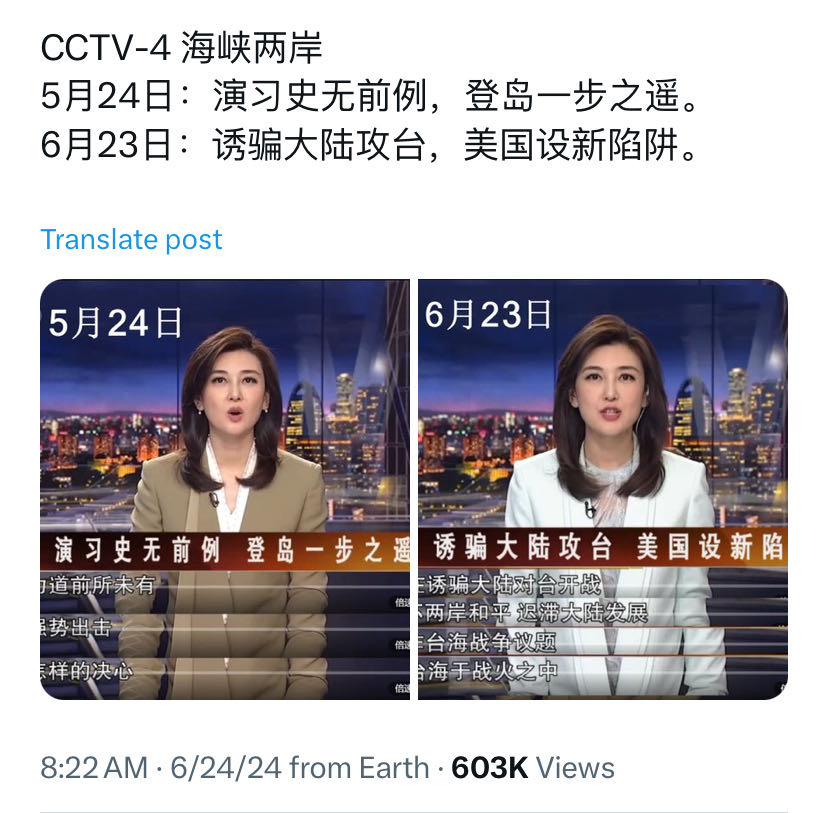Open the 5月24日 broadcast image
Image resolution: width=828 pixels, height=813 pixels.
(x=225, y=488)
